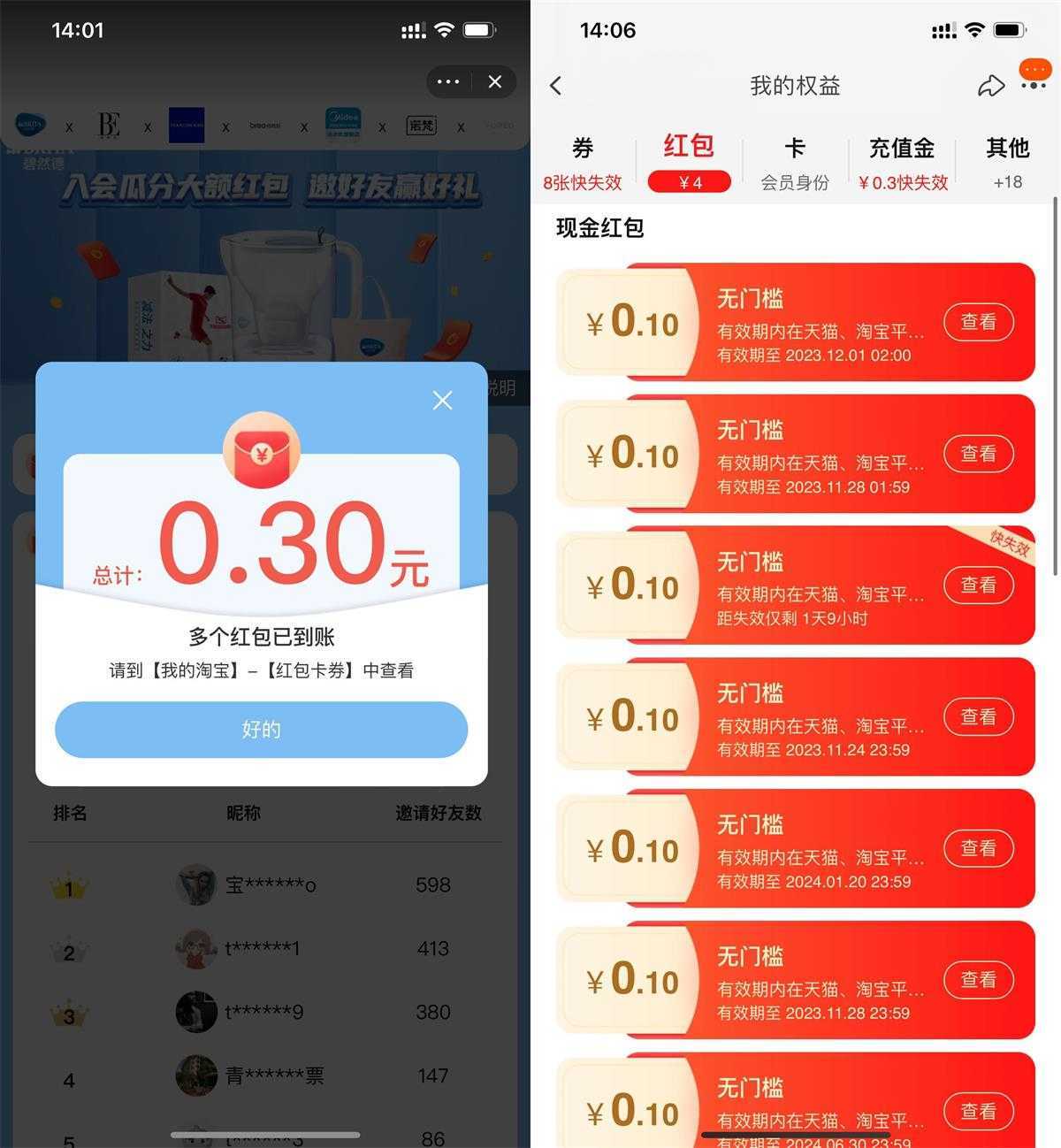The image size is (1061, 1148).
Task: Open the 充值金 tab
Action: click(902, 163)
